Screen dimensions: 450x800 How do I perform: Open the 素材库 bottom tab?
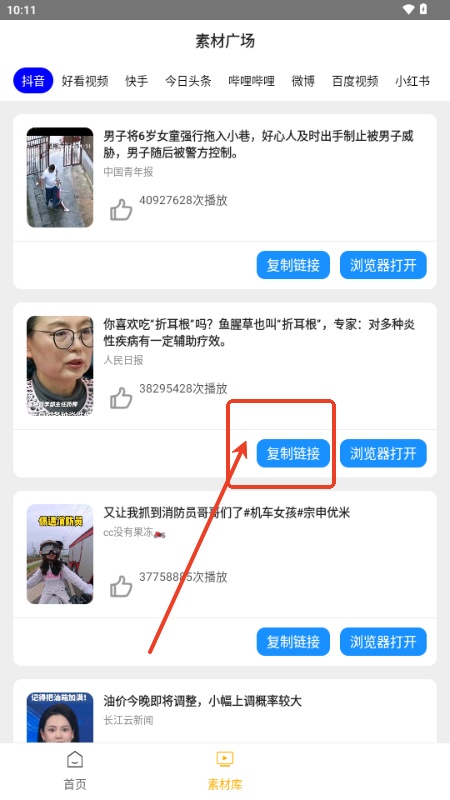(x=224, y=771)
